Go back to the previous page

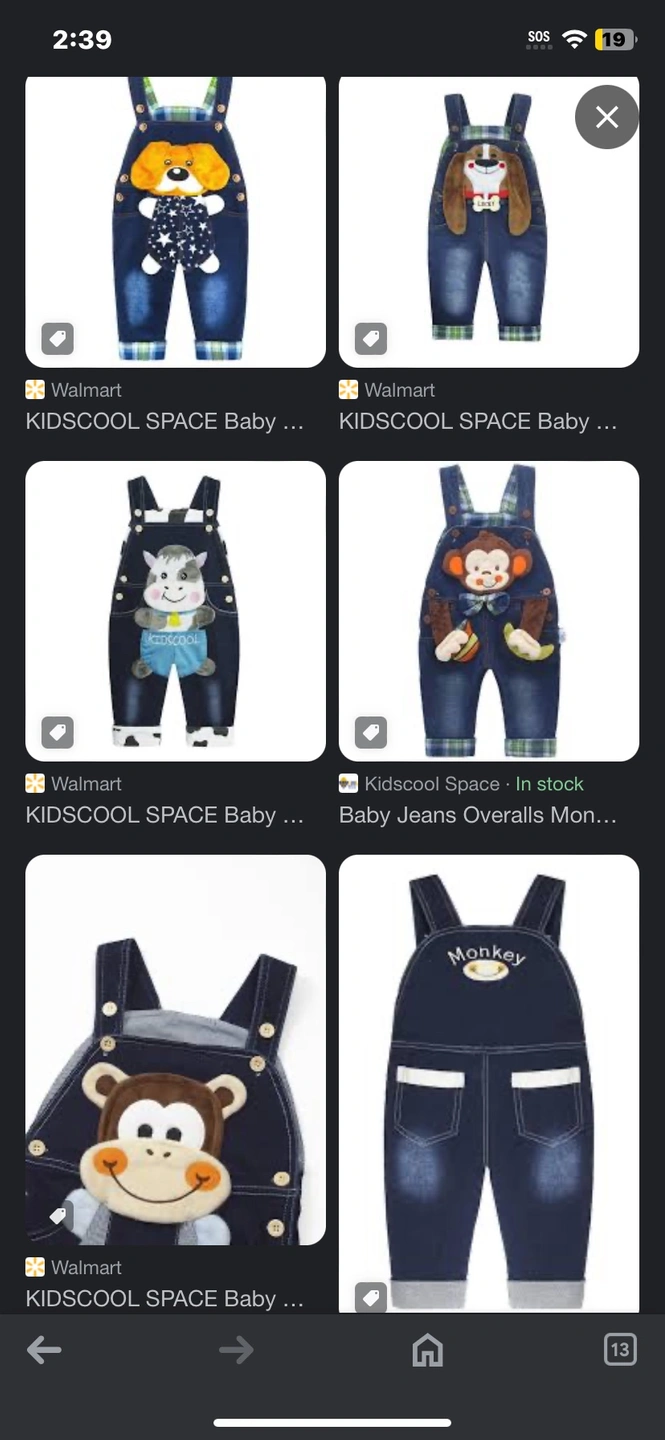tap(44, 1350)
